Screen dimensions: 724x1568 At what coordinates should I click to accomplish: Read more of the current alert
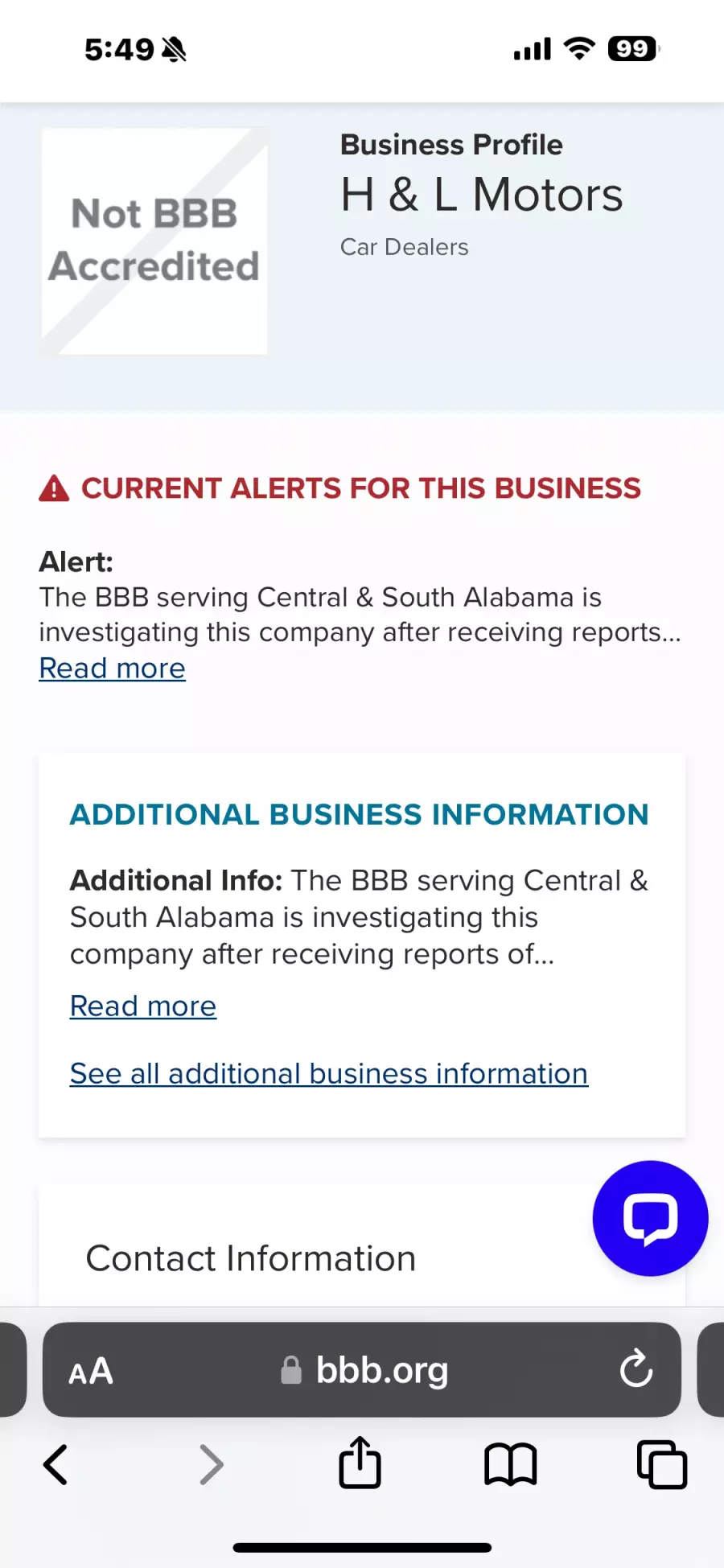(x=113, y=668)
